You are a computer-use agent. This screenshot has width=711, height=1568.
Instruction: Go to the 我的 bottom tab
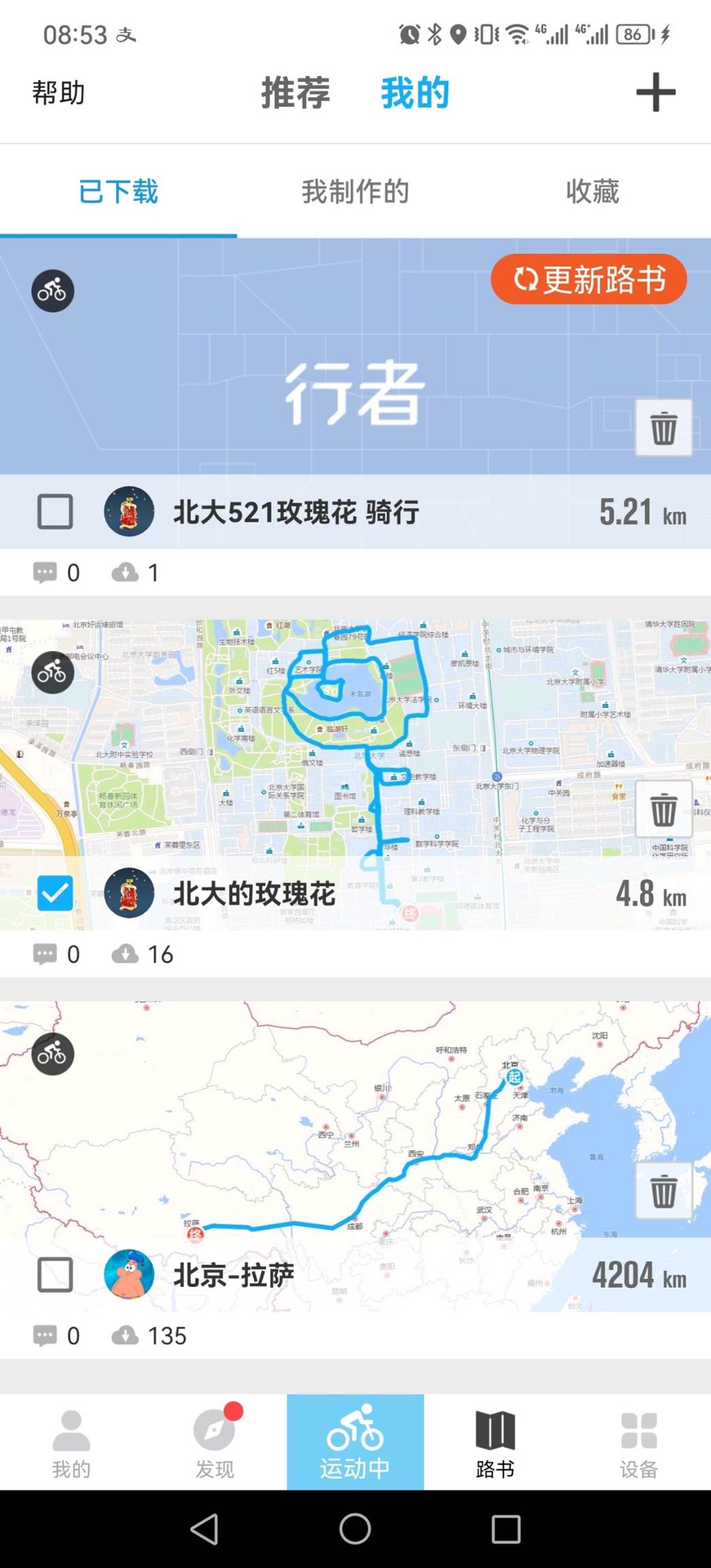(71, 1442)
